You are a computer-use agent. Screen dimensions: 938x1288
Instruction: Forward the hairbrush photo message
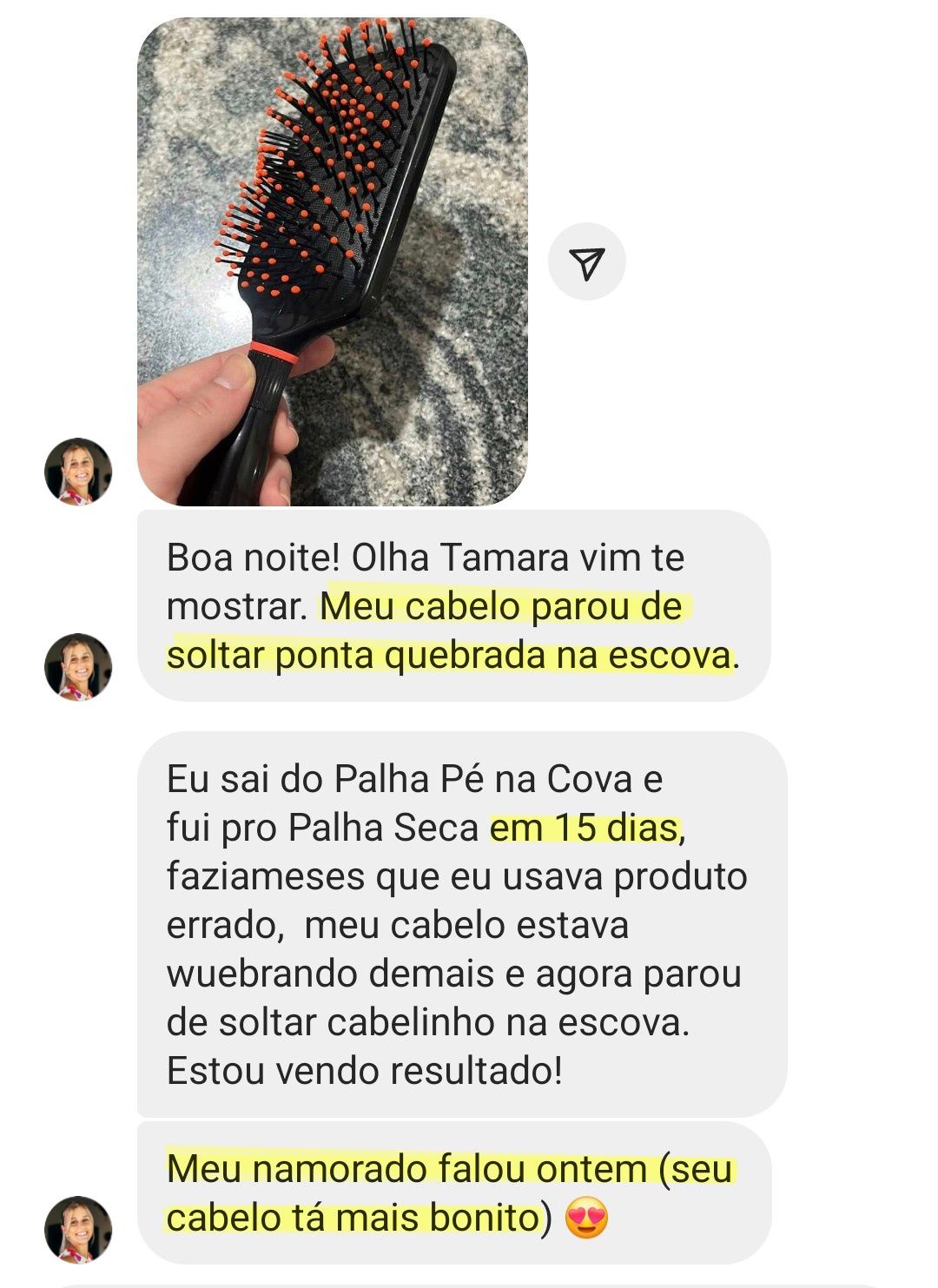click(587, 262)
